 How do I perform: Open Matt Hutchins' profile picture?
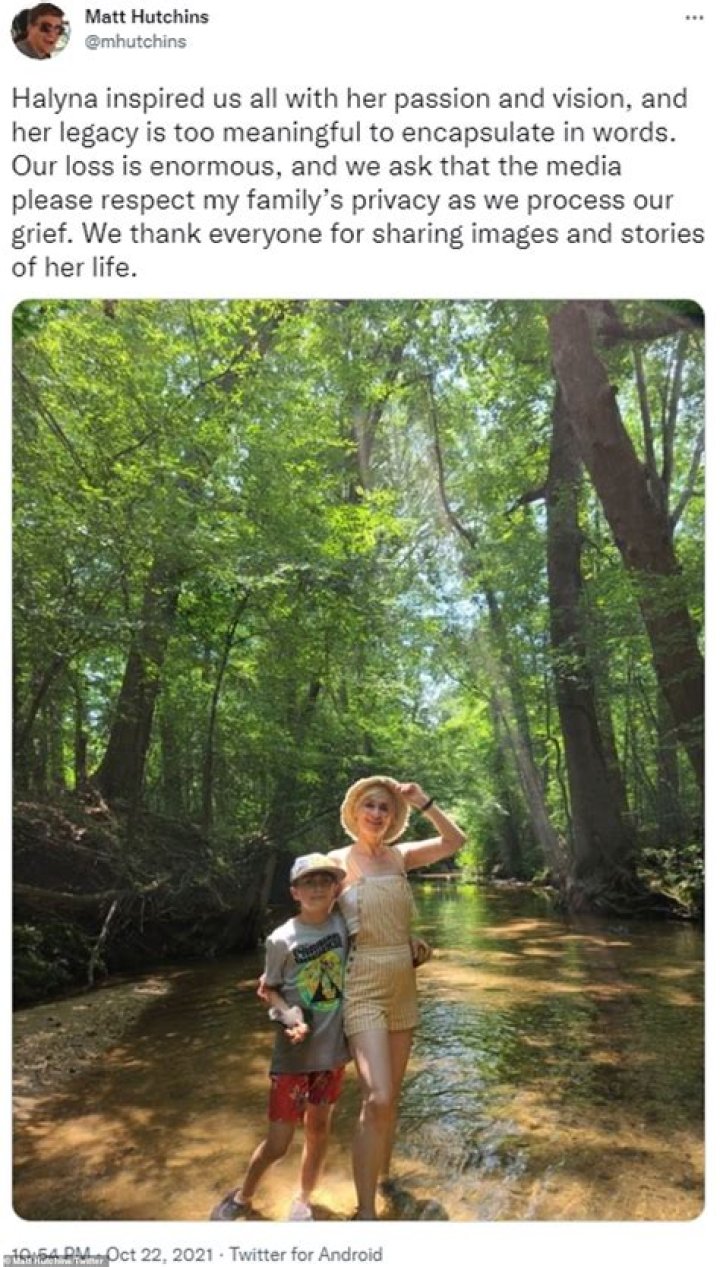pyautogui.click(x=40, y=31)
